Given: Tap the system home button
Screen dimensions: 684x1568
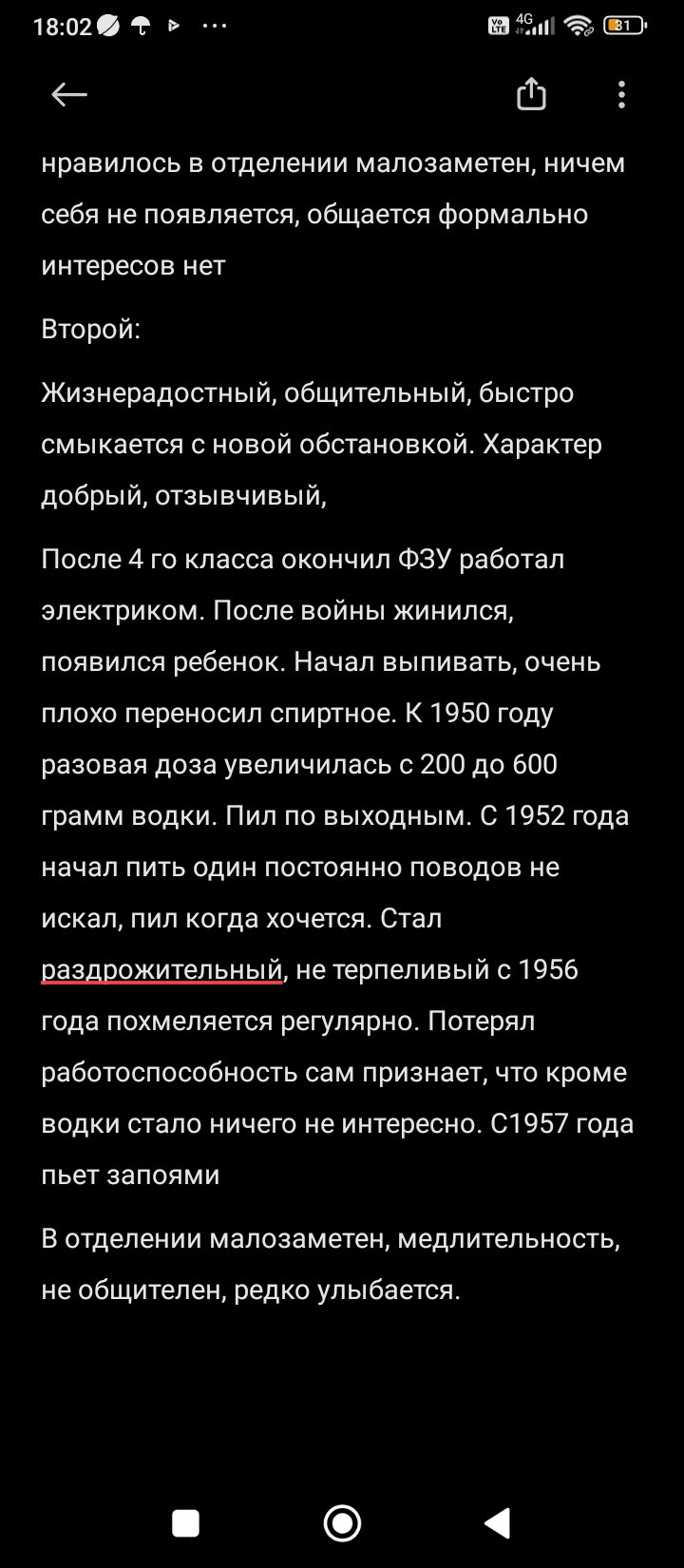Looking at the screenshot, I should pyautogui.click(x=342, y=1523).
